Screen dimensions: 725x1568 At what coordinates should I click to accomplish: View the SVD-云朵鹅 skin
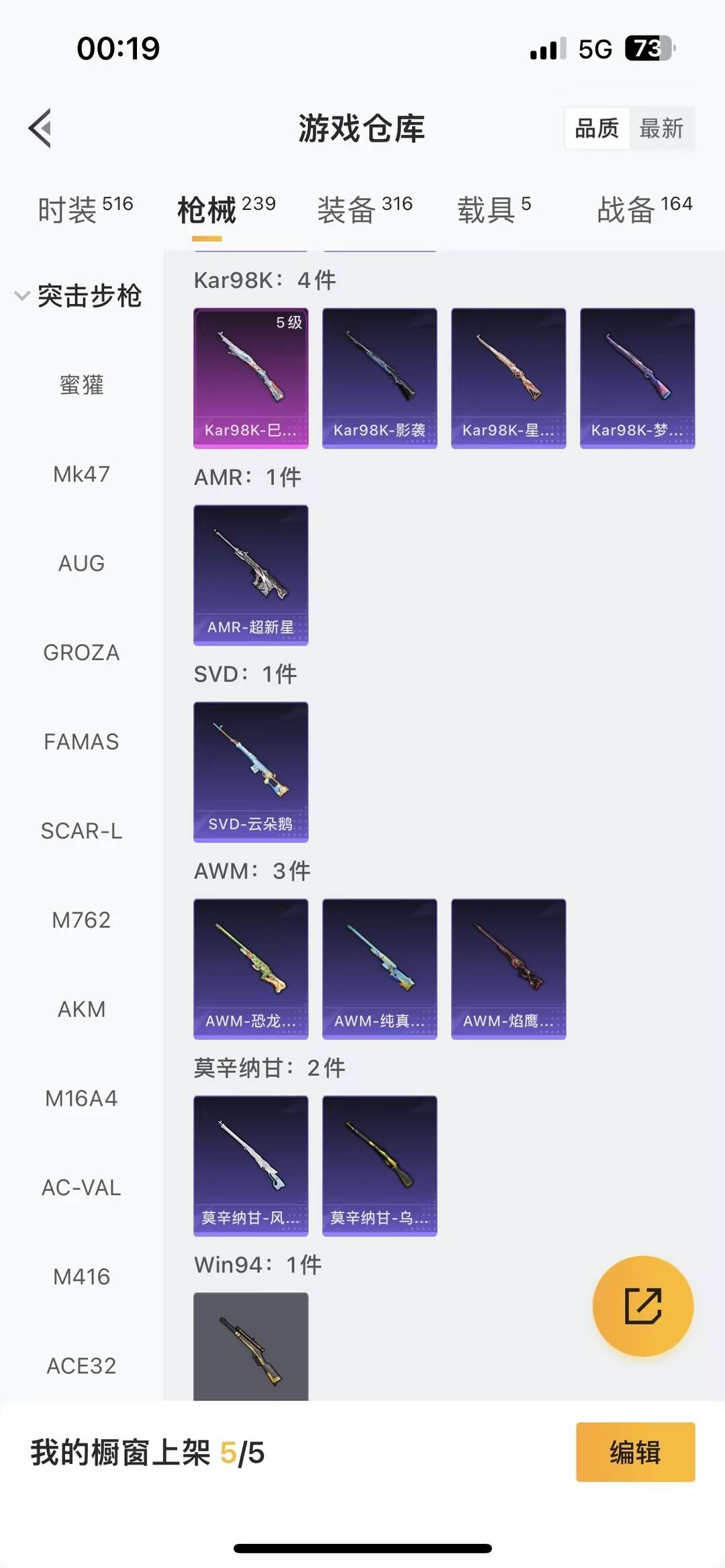pyautogui.click(x=250, y=772)
